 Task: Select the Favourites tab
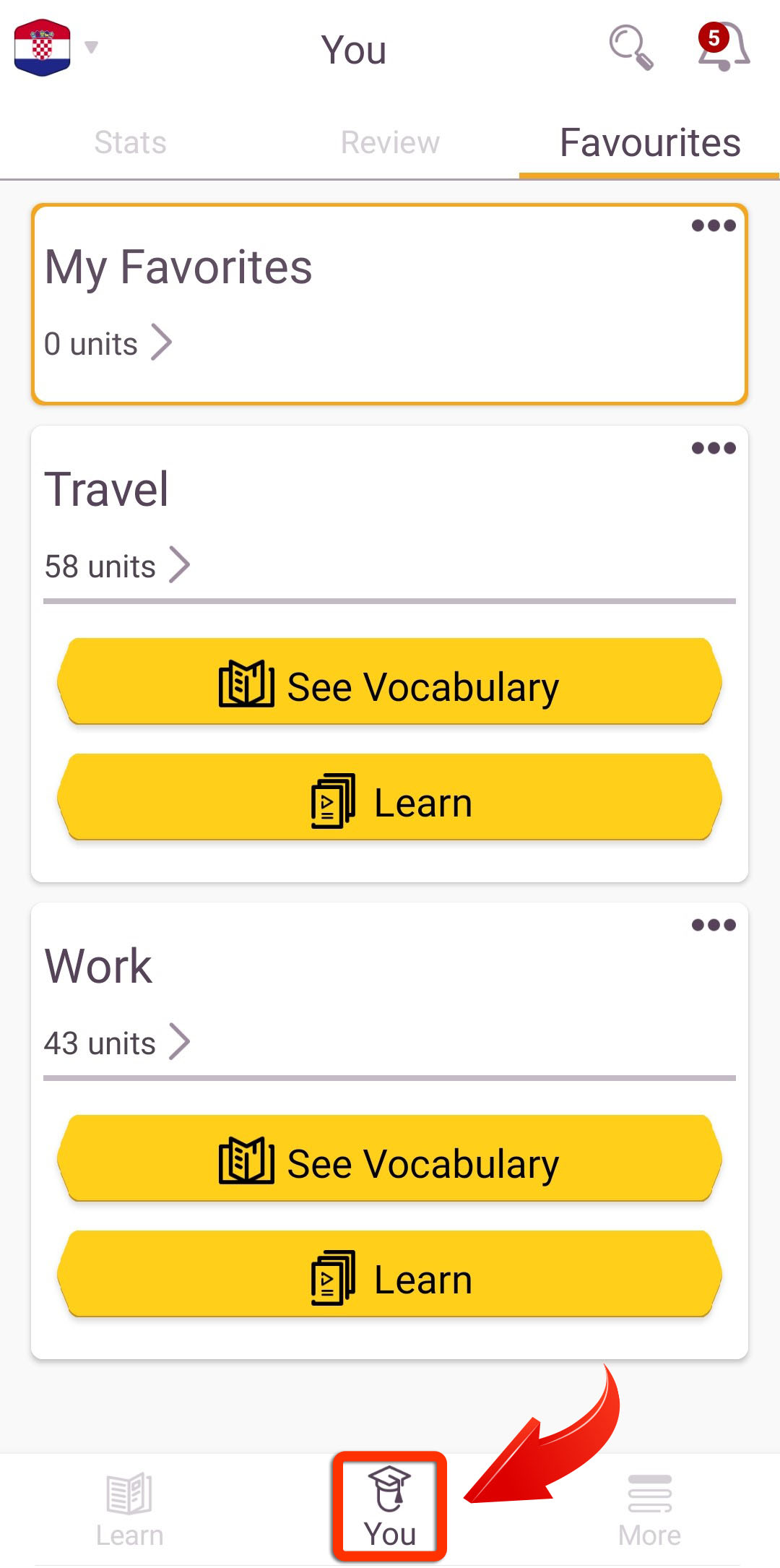click(x=650, y=142)
